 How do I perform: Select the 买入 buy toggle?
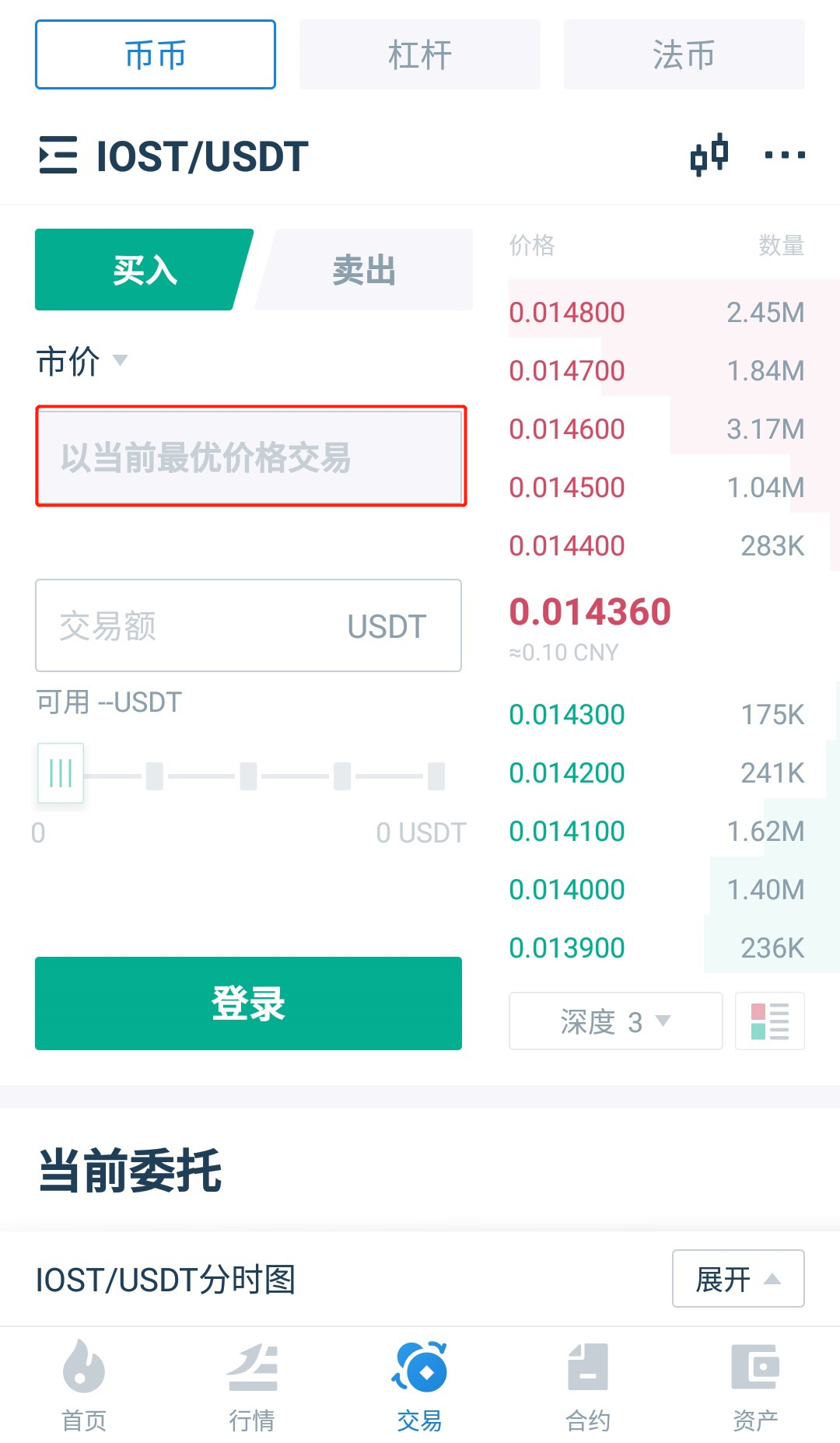[x=144, y=269]
